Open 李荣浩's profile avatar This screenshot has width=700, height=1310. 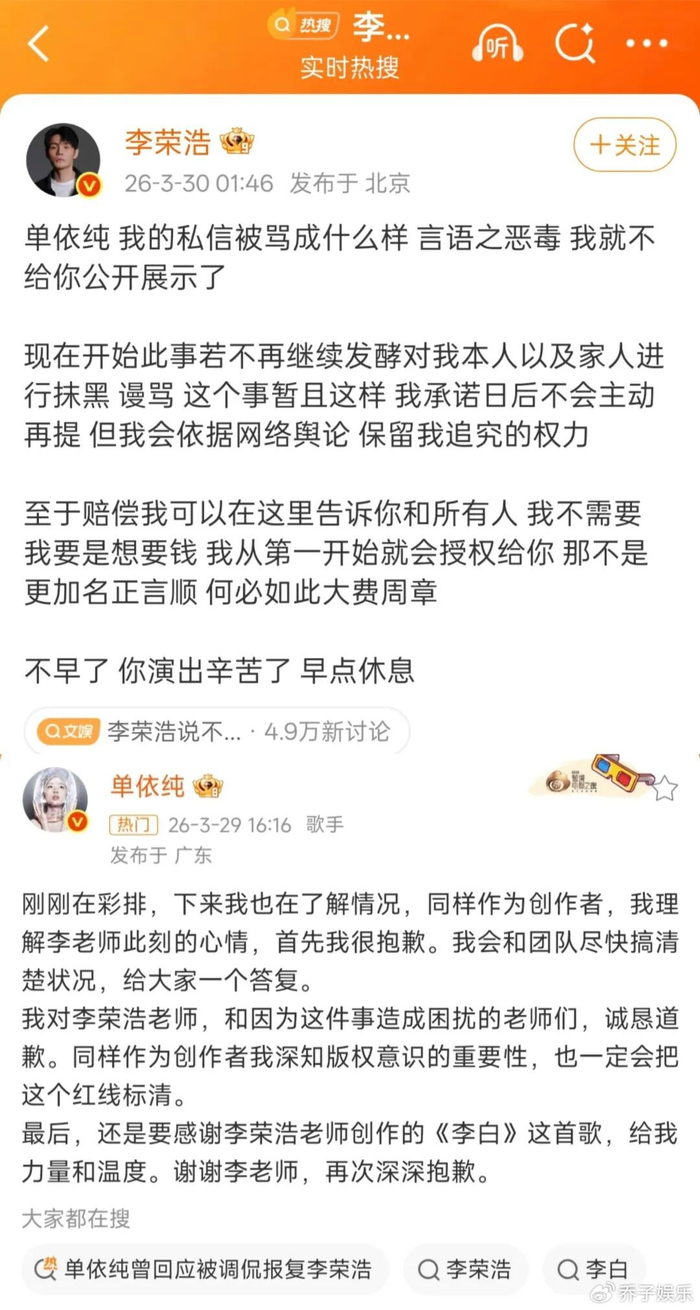click(x=63, y=160)
